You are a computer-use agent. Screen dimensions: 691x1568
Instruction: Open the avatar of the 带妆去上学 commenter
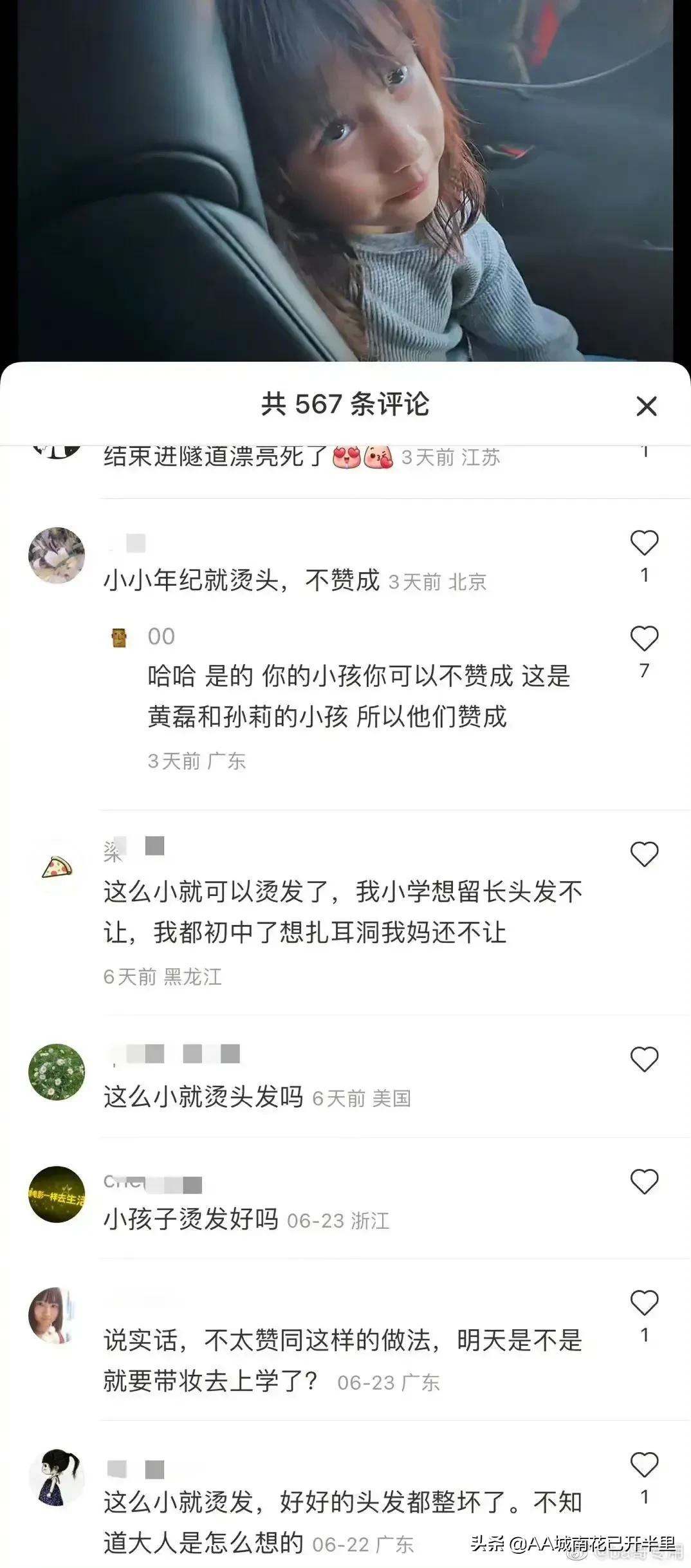coord(57,1316)
